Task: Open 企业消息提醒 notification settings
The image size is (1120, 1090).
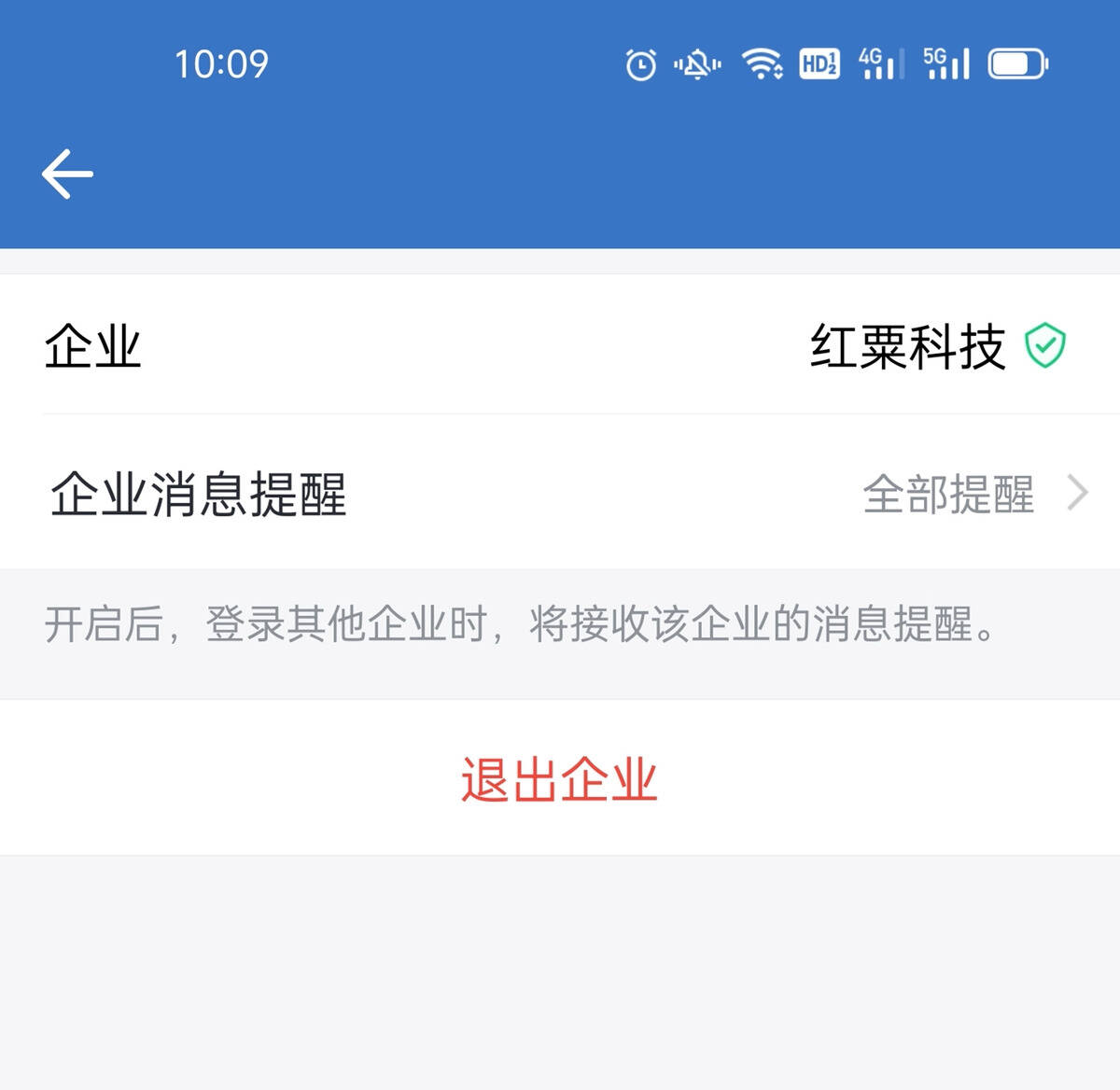Action: (560, 493)
